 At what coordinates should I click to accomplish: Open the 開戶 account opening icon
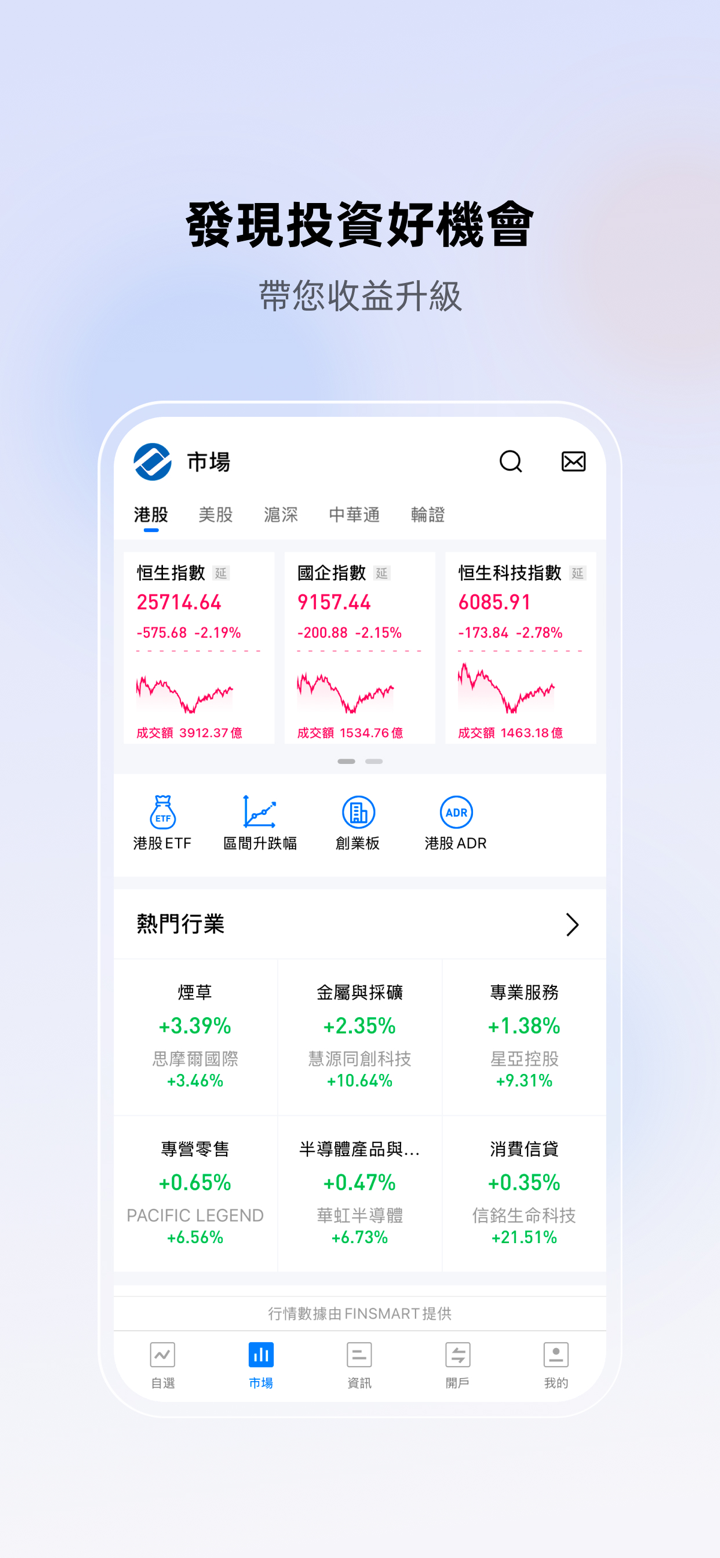[457, 1364]
